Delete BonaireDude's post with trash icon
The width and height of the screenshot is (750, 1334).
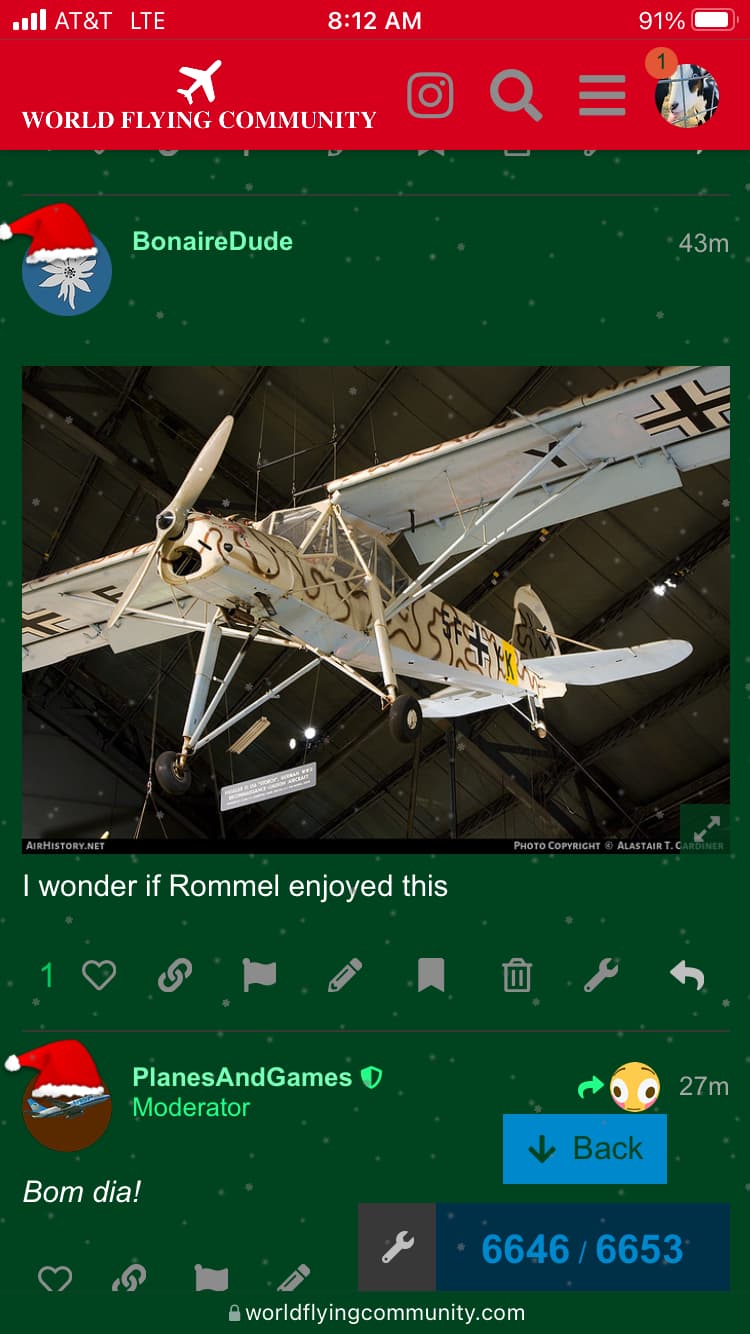point(517,975)
